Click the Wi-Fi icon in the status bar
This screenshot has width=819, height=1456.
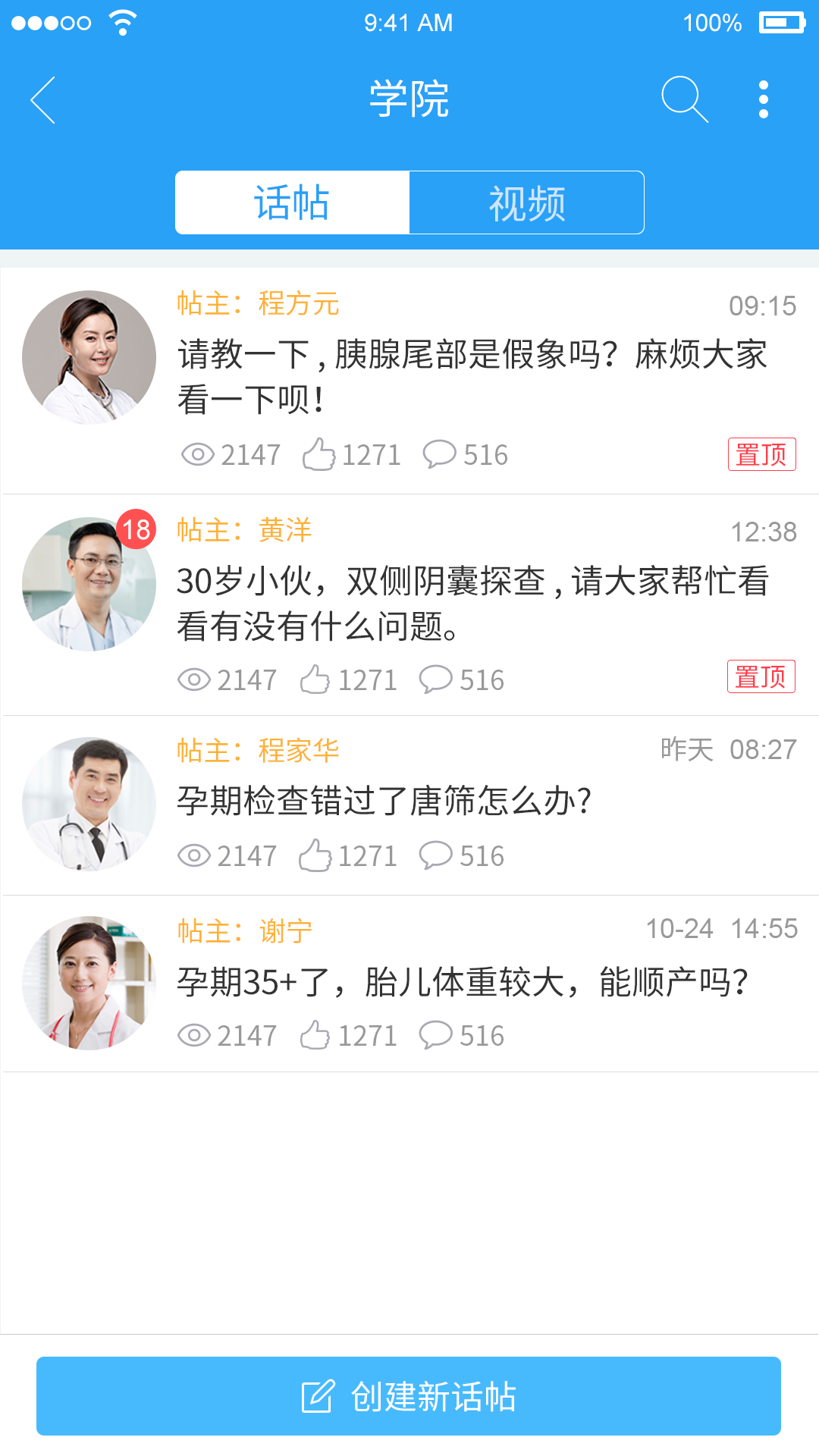point(121,23)
